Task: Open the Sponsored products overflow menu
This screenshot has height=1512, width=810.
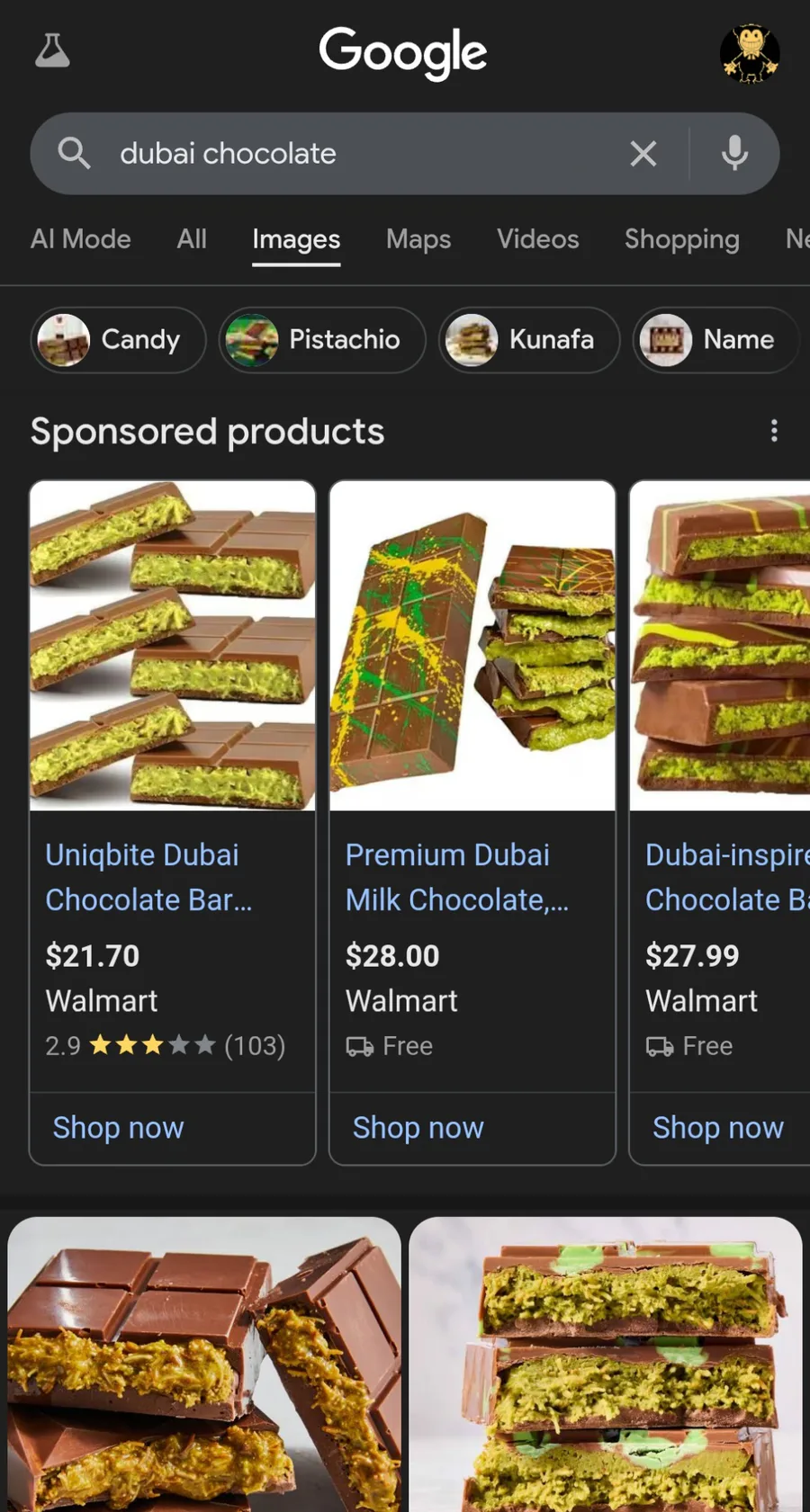Action: click(774, 431)
